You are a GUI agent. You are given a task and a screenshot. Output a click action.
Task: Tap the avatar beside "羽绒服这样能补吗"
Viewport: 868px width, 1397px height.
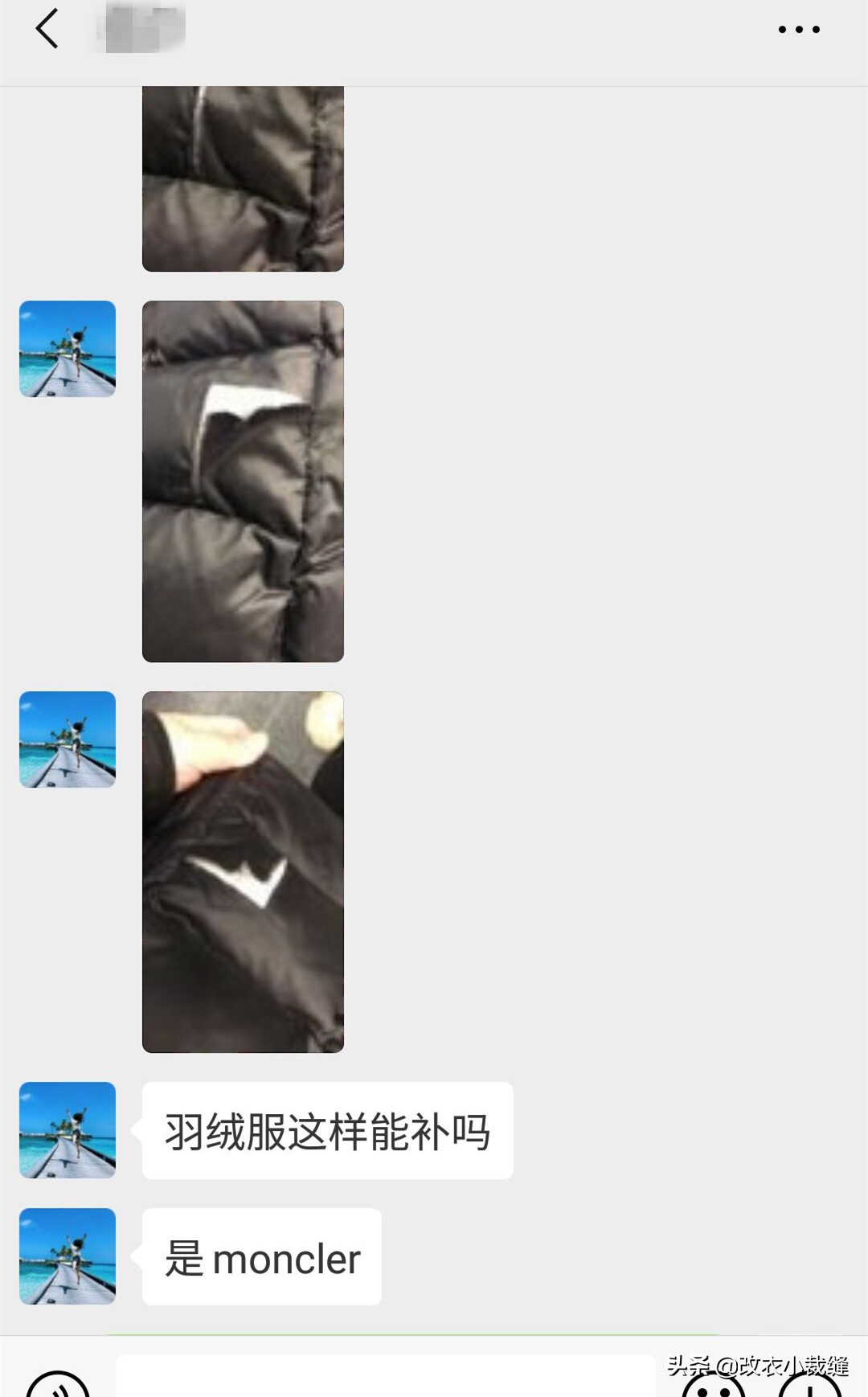point(67,1129)
